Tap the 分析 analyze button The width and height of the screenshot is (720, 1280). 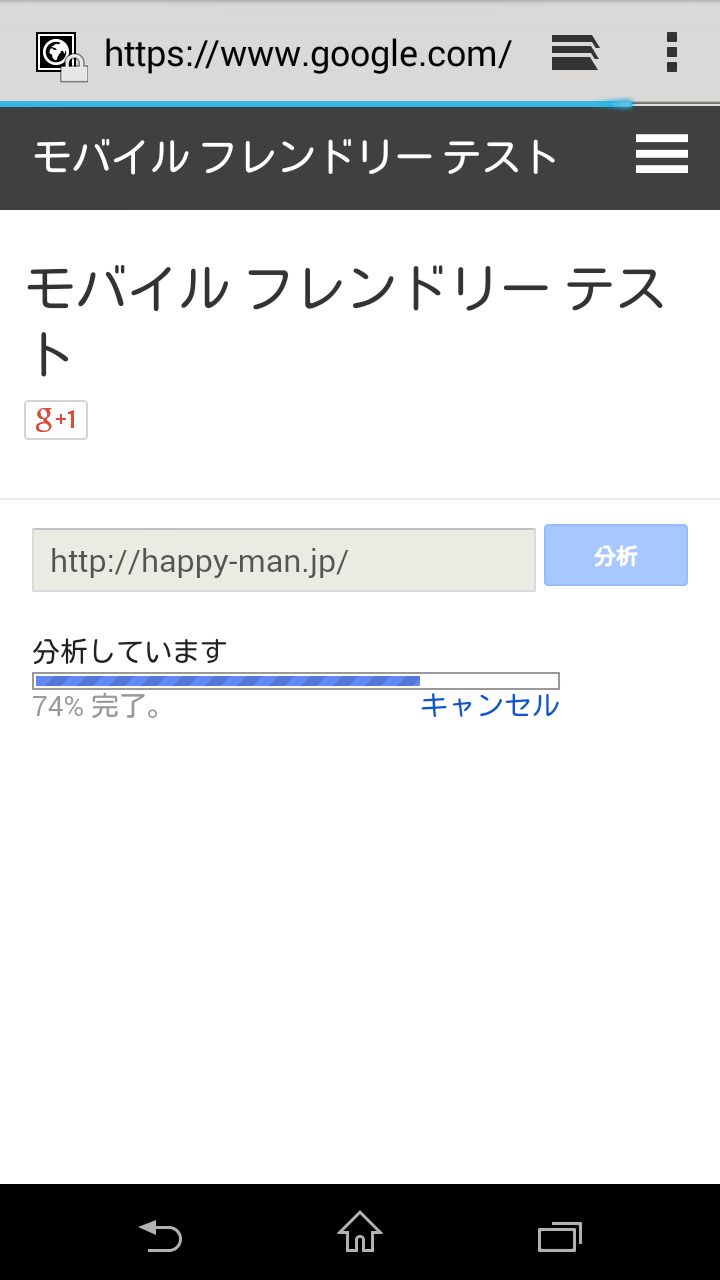(x=616, y=555)
